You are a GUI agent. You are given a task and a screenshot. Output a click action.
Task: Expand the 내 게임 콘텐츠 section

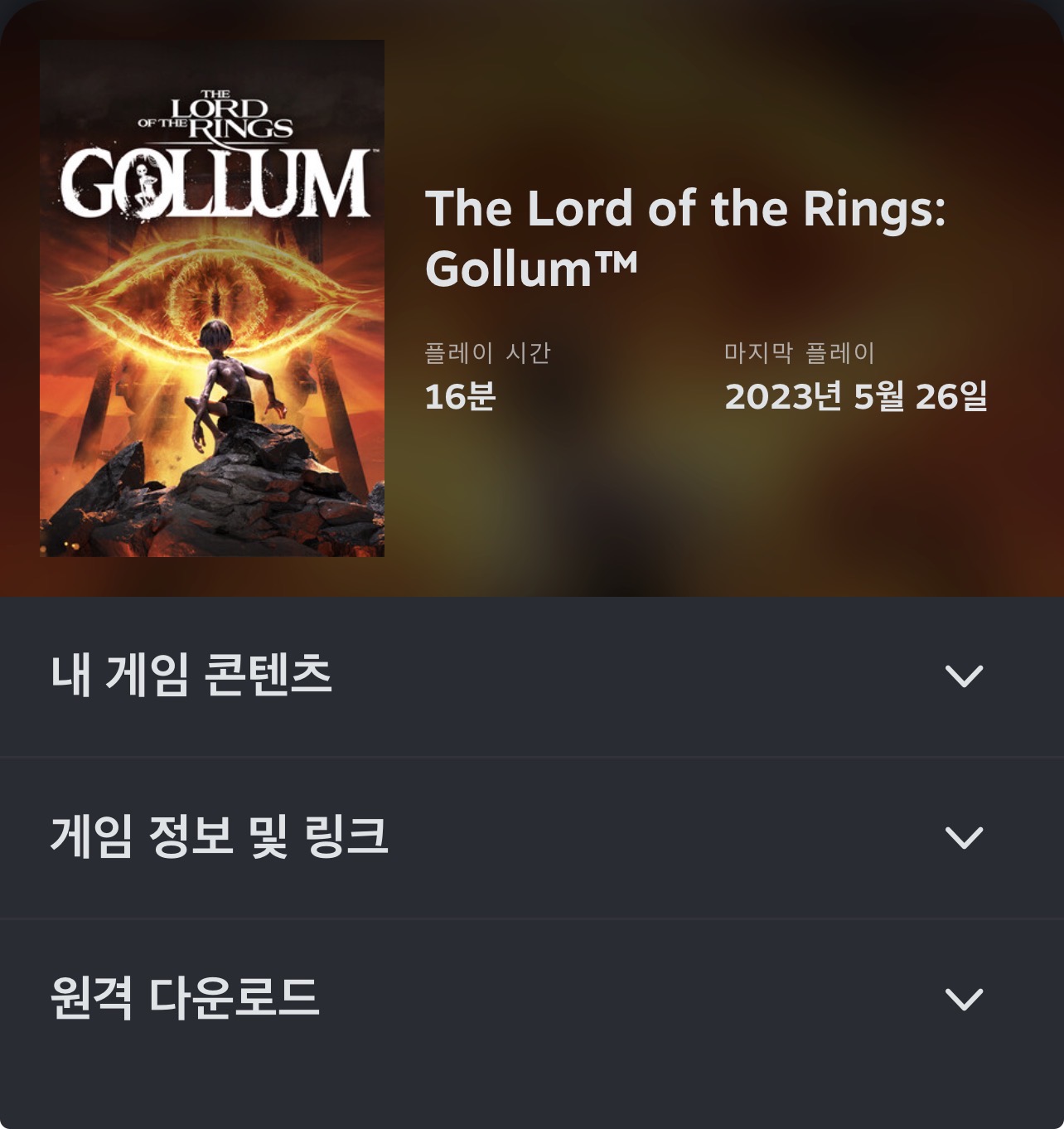[963, 676]
